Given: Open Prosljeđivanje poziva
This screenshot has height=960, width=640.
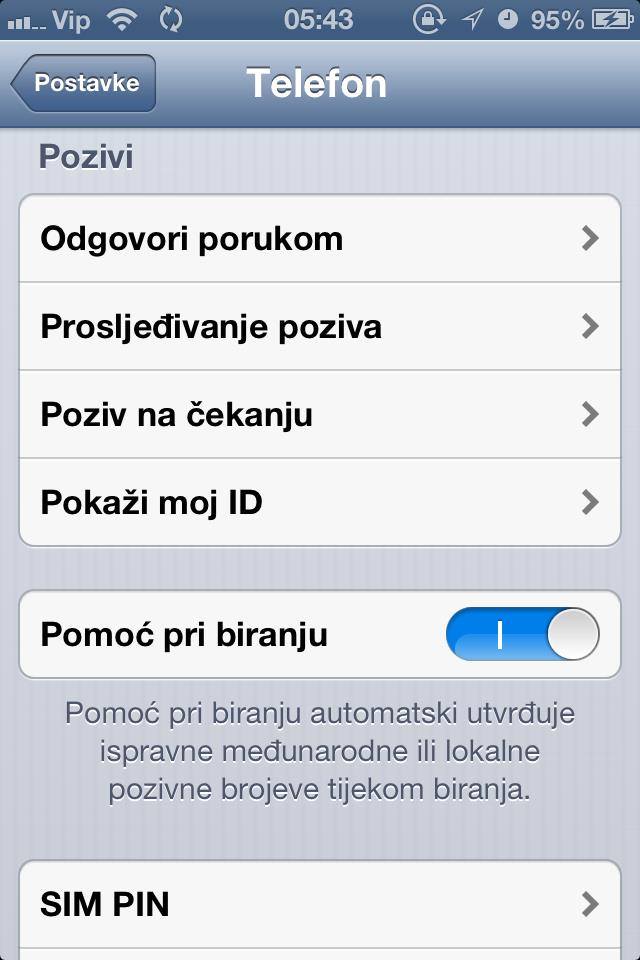Looking at the screenshot, I should coord(320,327).
